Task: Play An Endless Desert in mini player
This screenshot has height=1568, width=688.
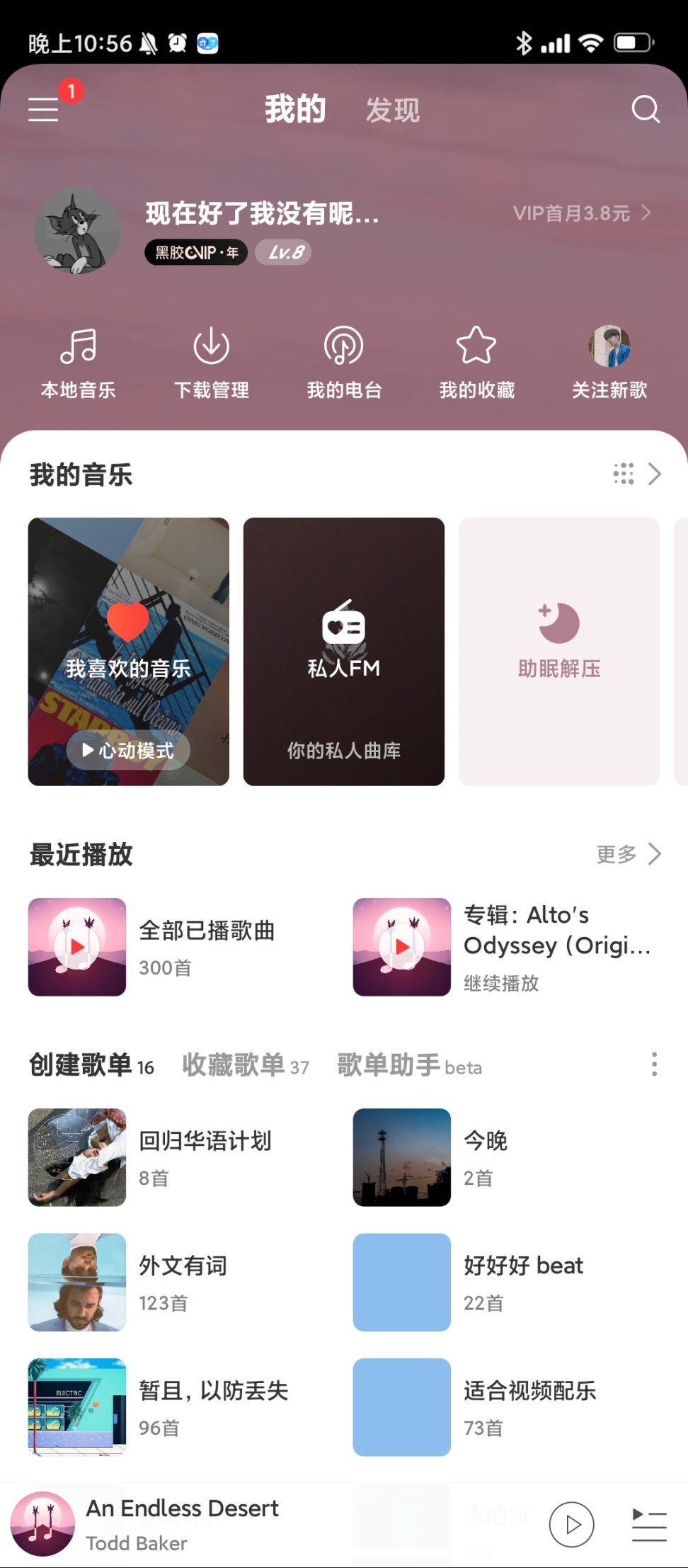Action: pos(571,1524)
